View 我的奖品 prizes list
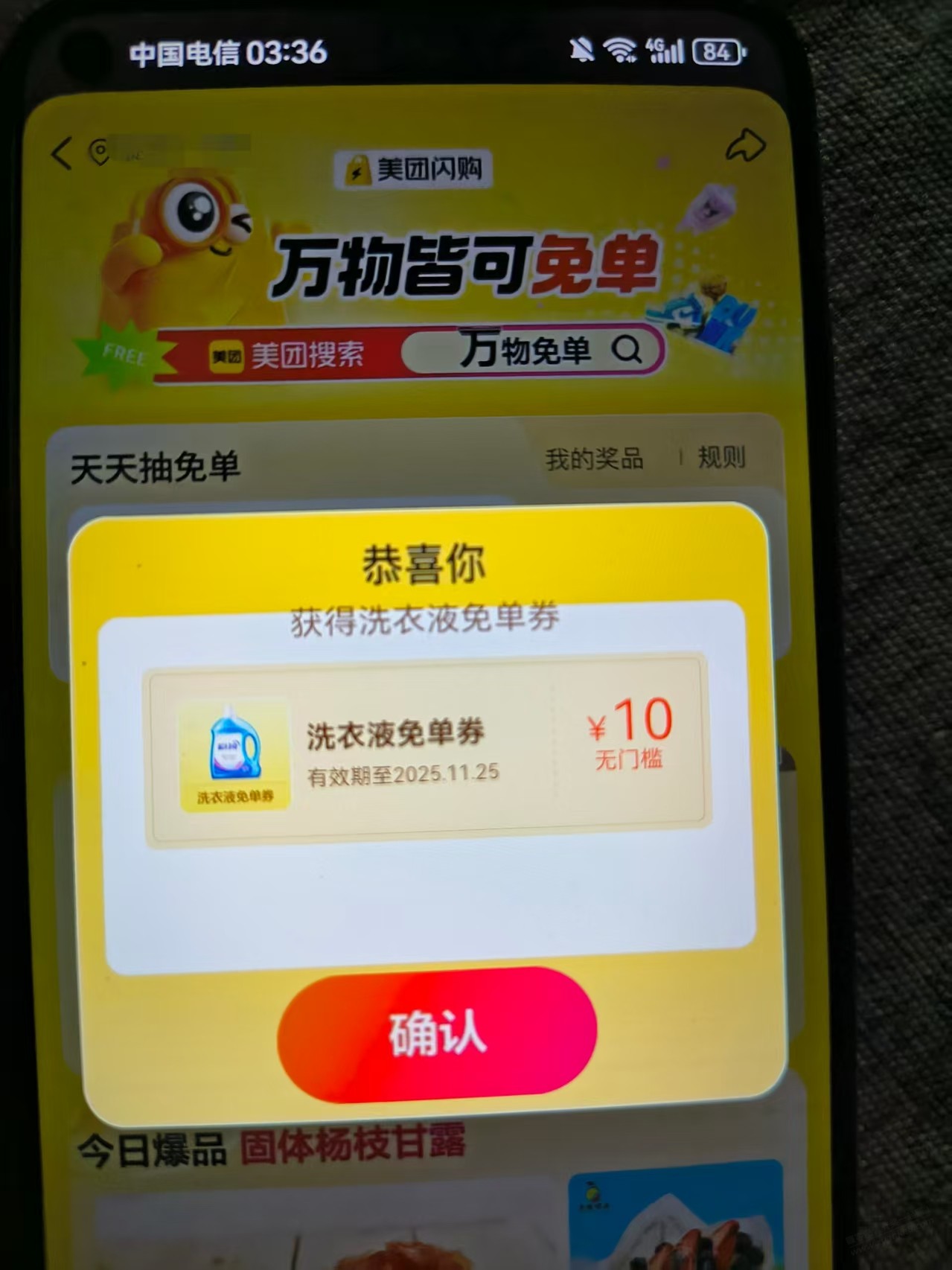The height and width of the screenshot is (1270, 952). [x=594, y=459]
